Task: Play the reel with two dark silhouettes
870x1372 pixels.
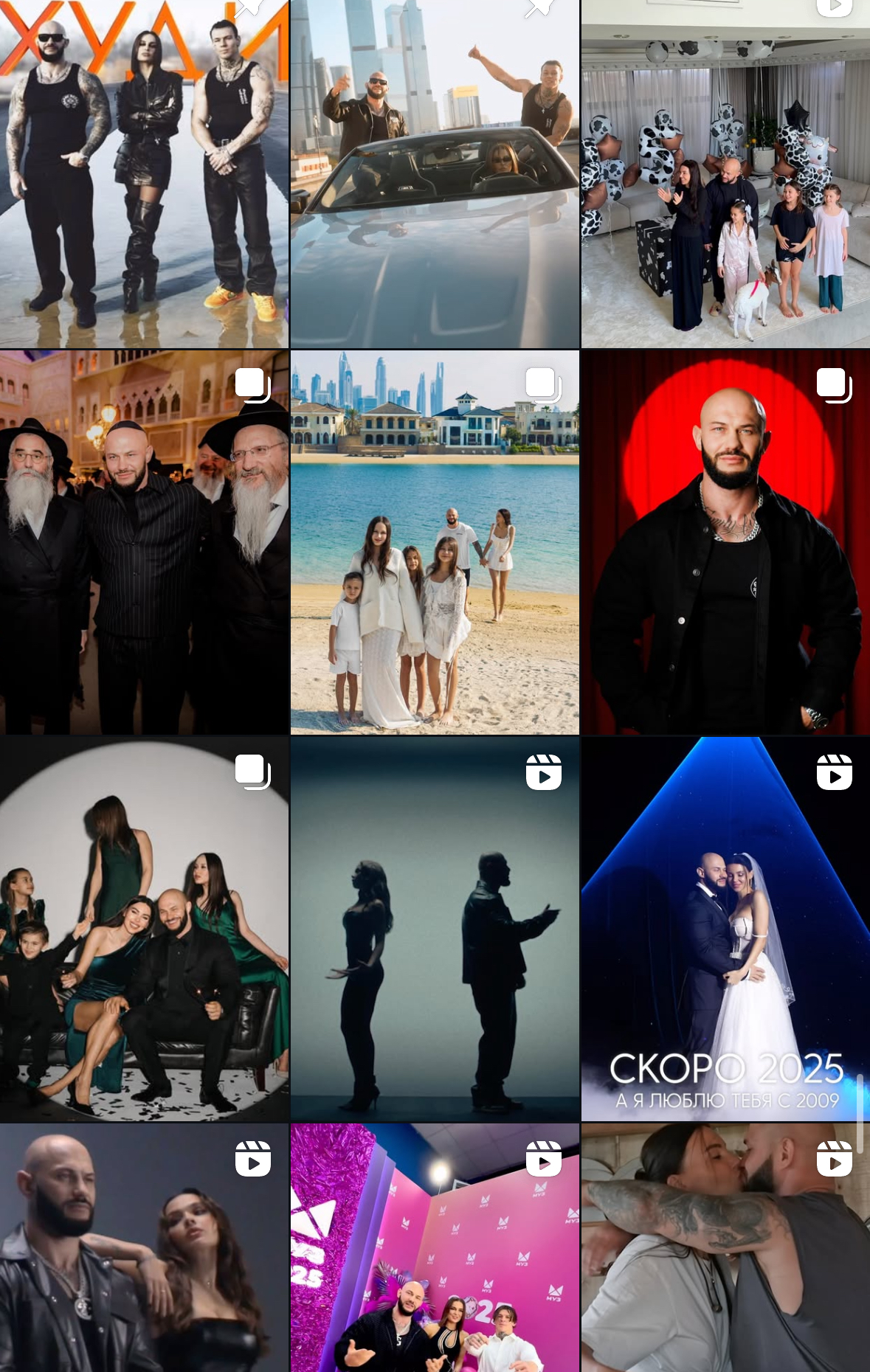Action: click(435, 929)
